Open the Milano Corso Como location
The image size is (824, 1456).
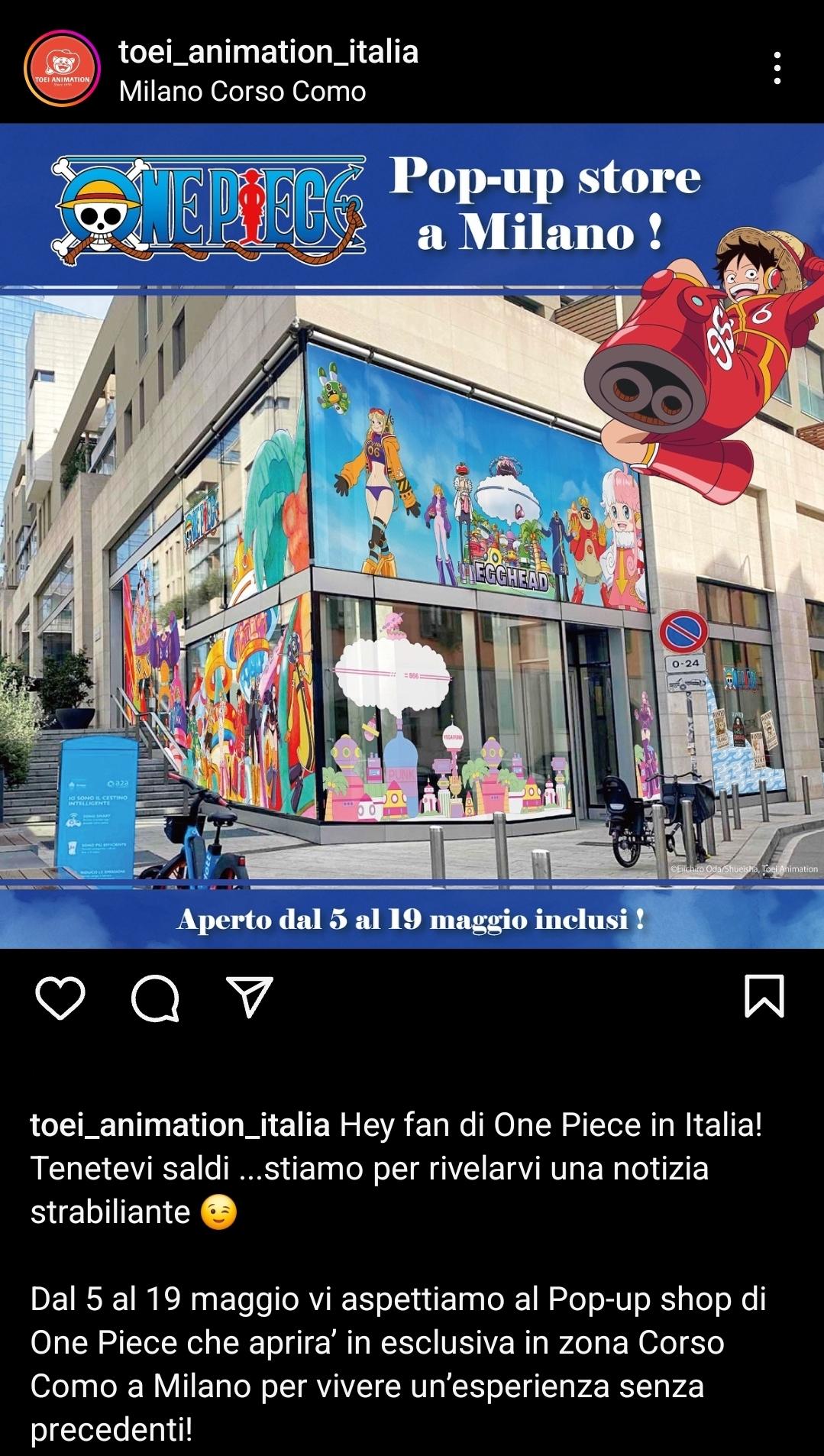click(x=242, y=92)
